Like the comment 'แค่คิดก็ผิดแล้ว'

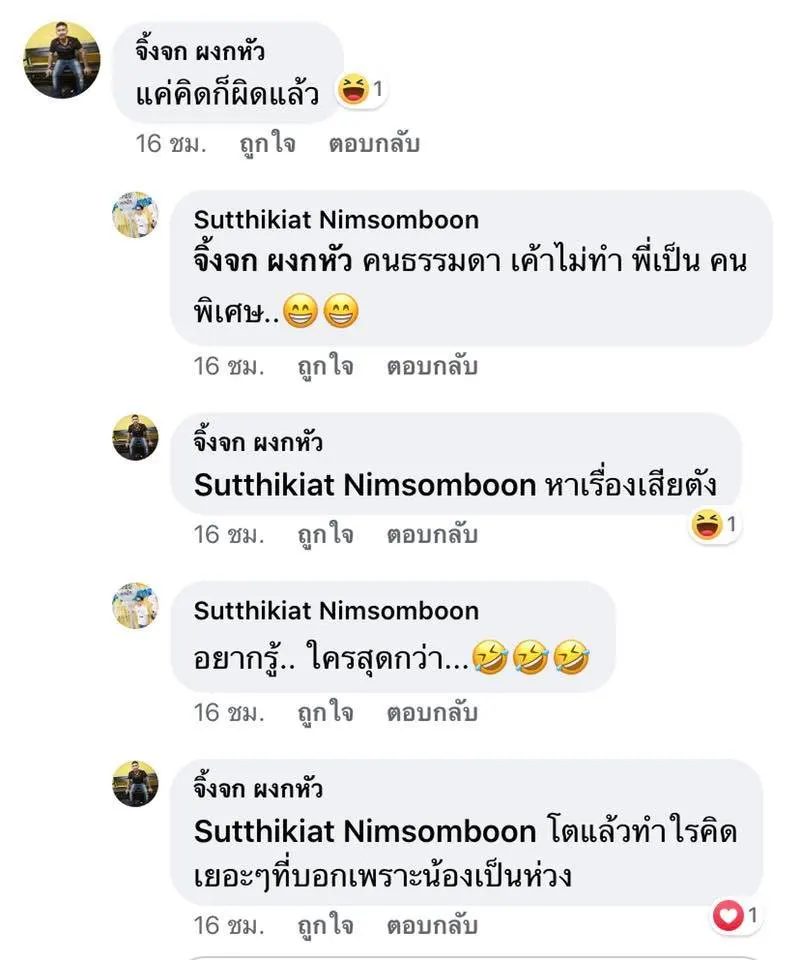267,144
